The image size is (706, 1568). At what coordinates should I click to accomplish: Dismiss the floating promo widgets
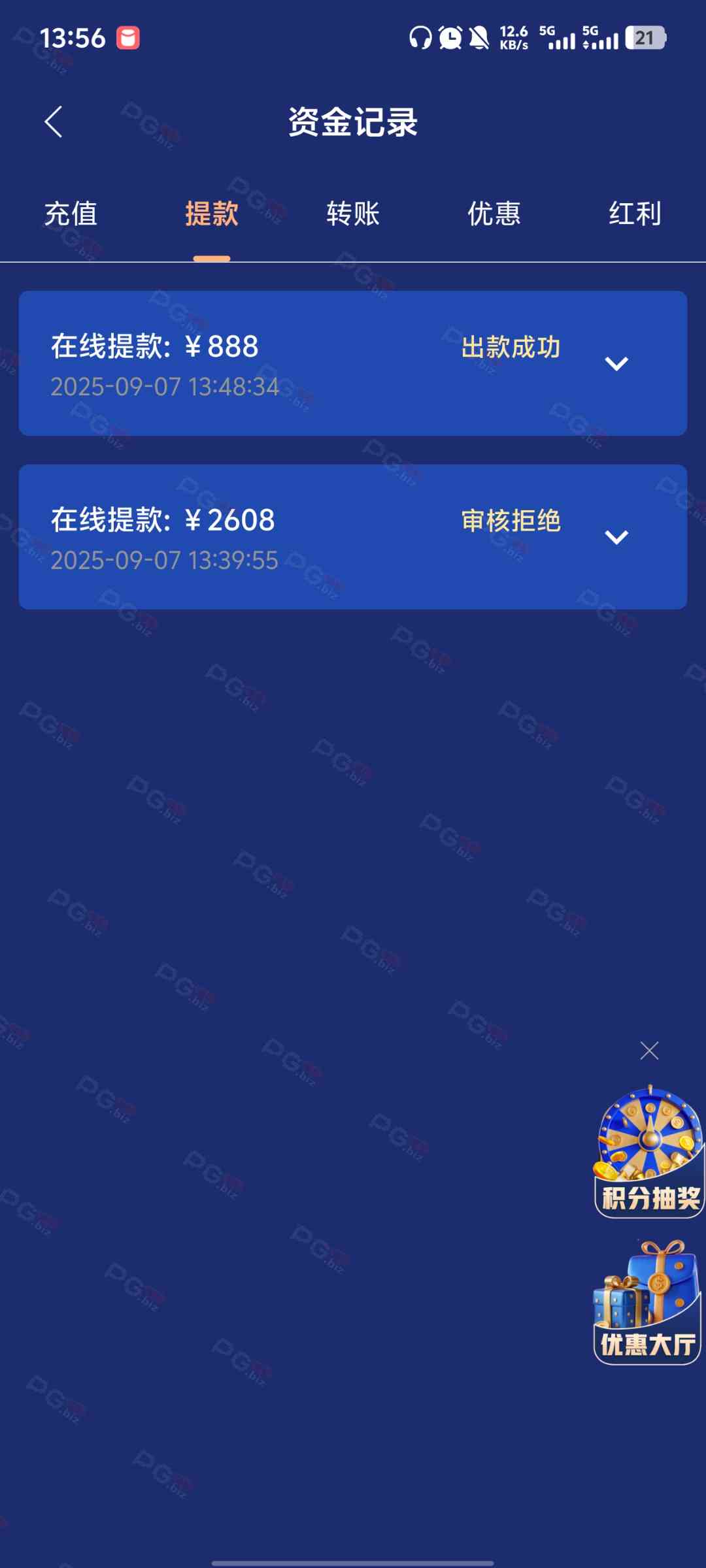coord(649,1051)
